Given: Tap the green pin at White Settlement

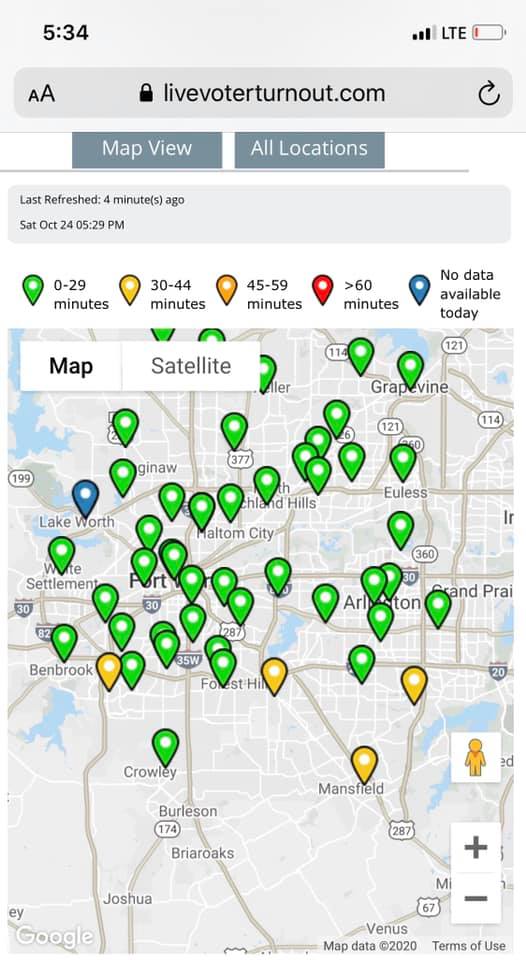Looking at the screenshot, I should pos(62,555).
